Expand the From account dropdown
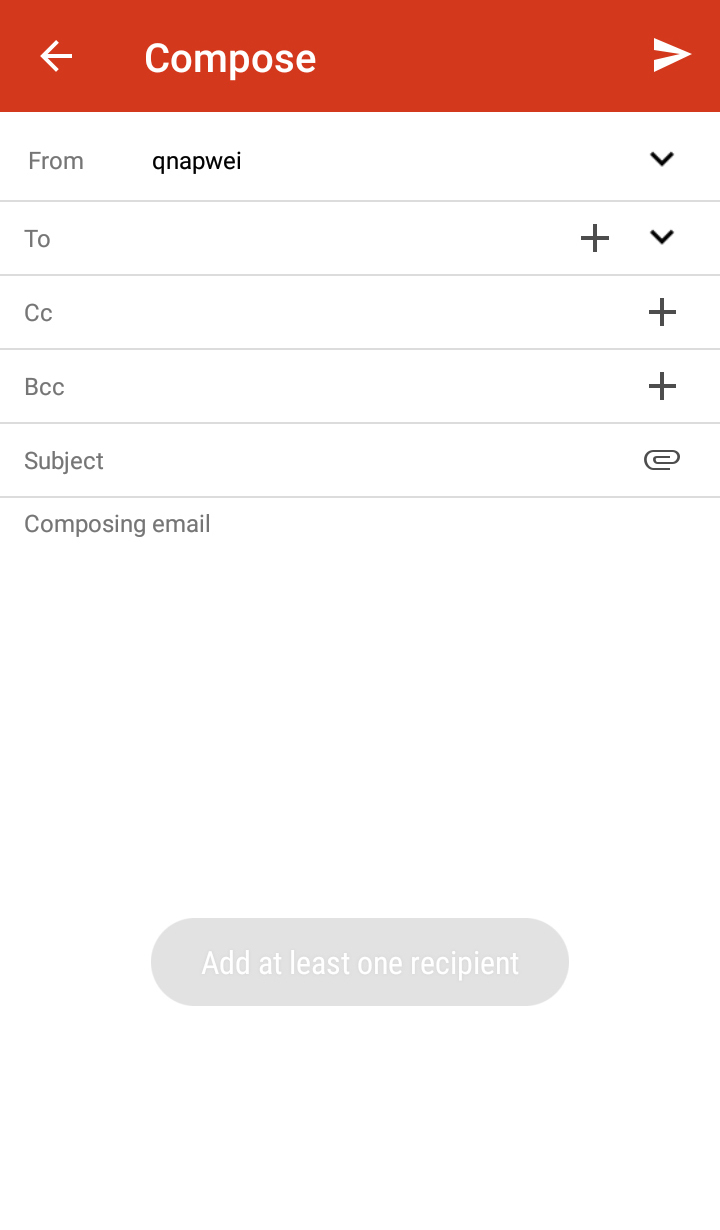The image size is (720, 1230). point(662,159)
